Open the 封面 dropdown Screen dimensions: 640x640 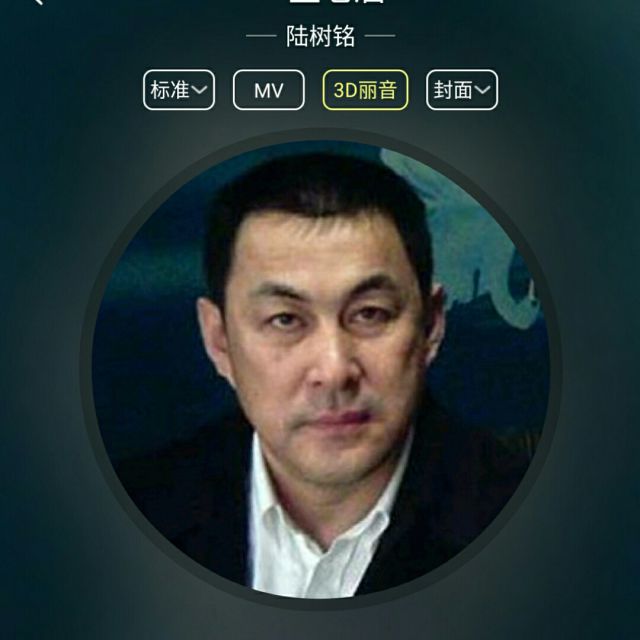point(462,90)
